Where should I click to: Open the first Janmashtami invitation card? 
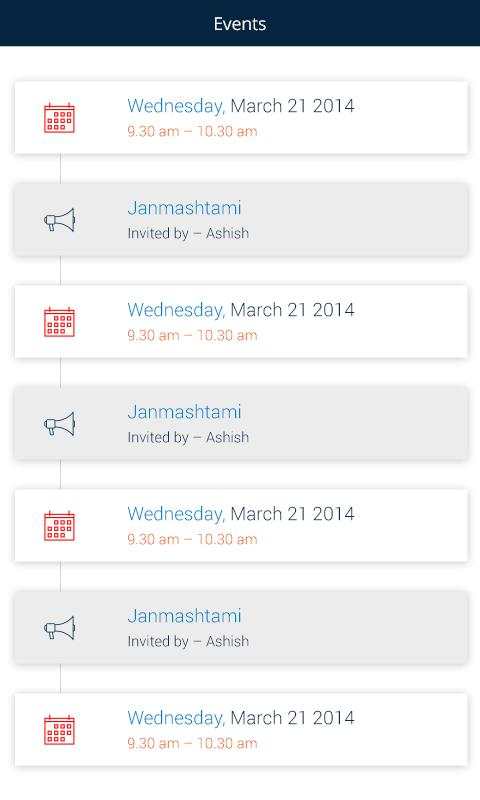241,219
